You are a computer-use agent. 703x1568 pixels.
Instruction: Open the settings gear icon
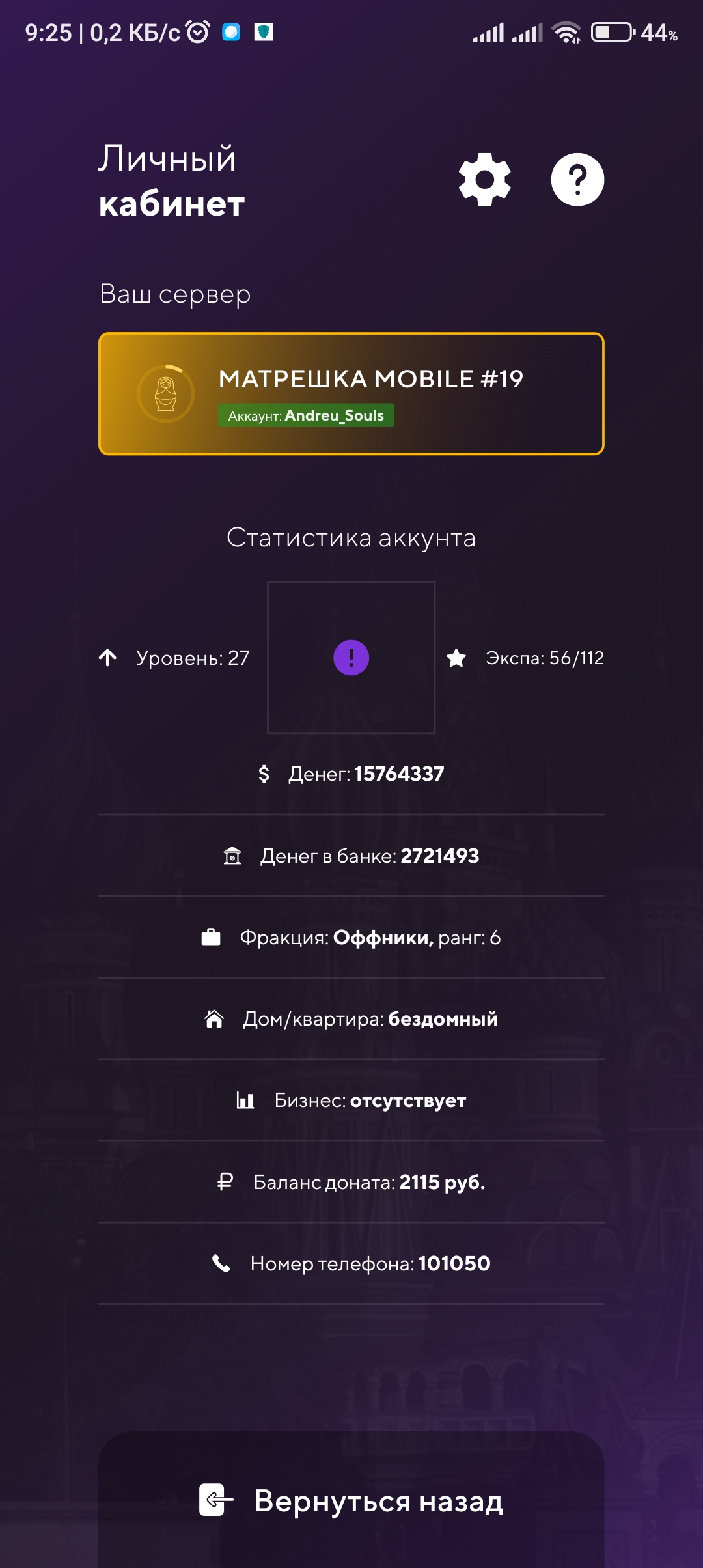coord(485,180)
